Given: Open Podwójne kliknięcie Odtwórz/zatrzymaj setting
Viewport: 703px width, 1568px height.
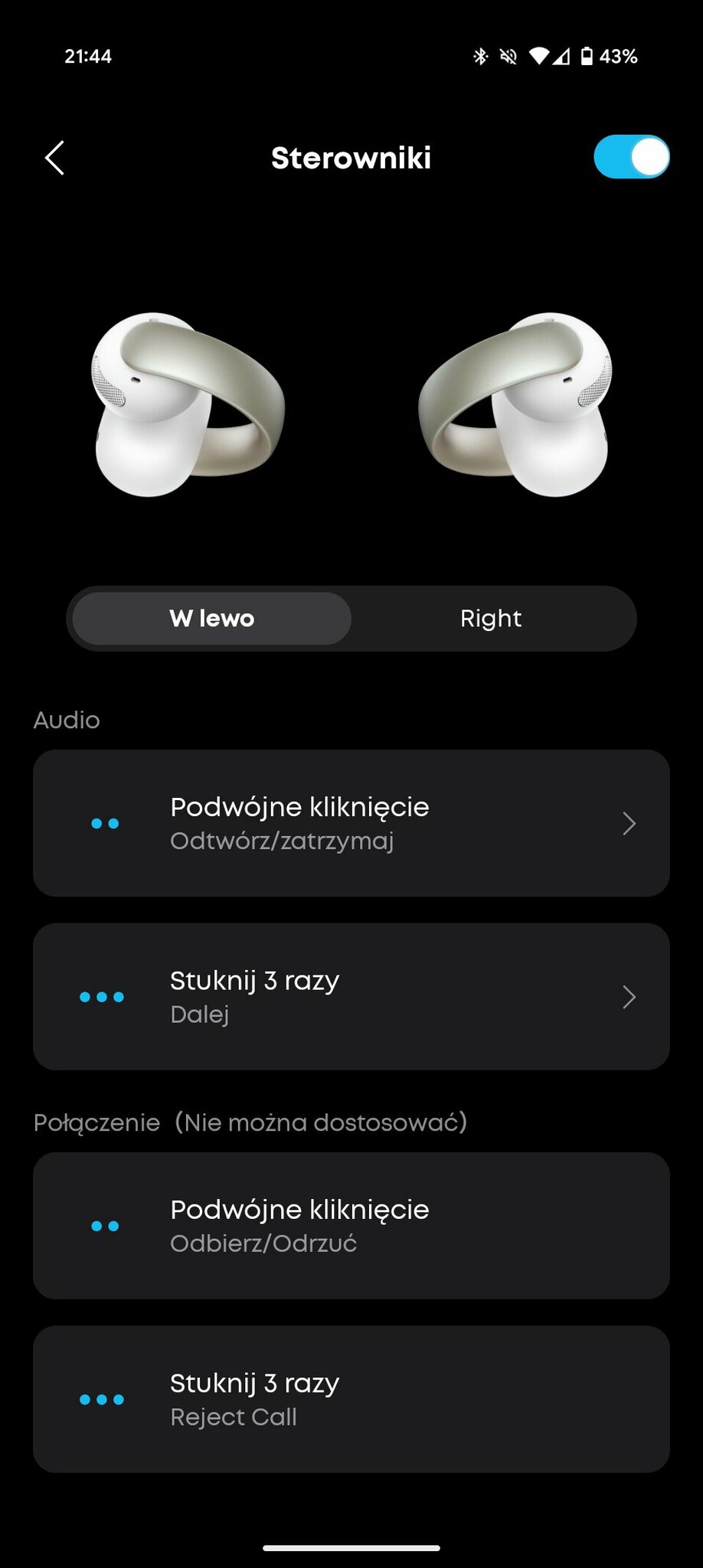Looking at the screenshot, I should pyautogui.click(x=351, y=823).
